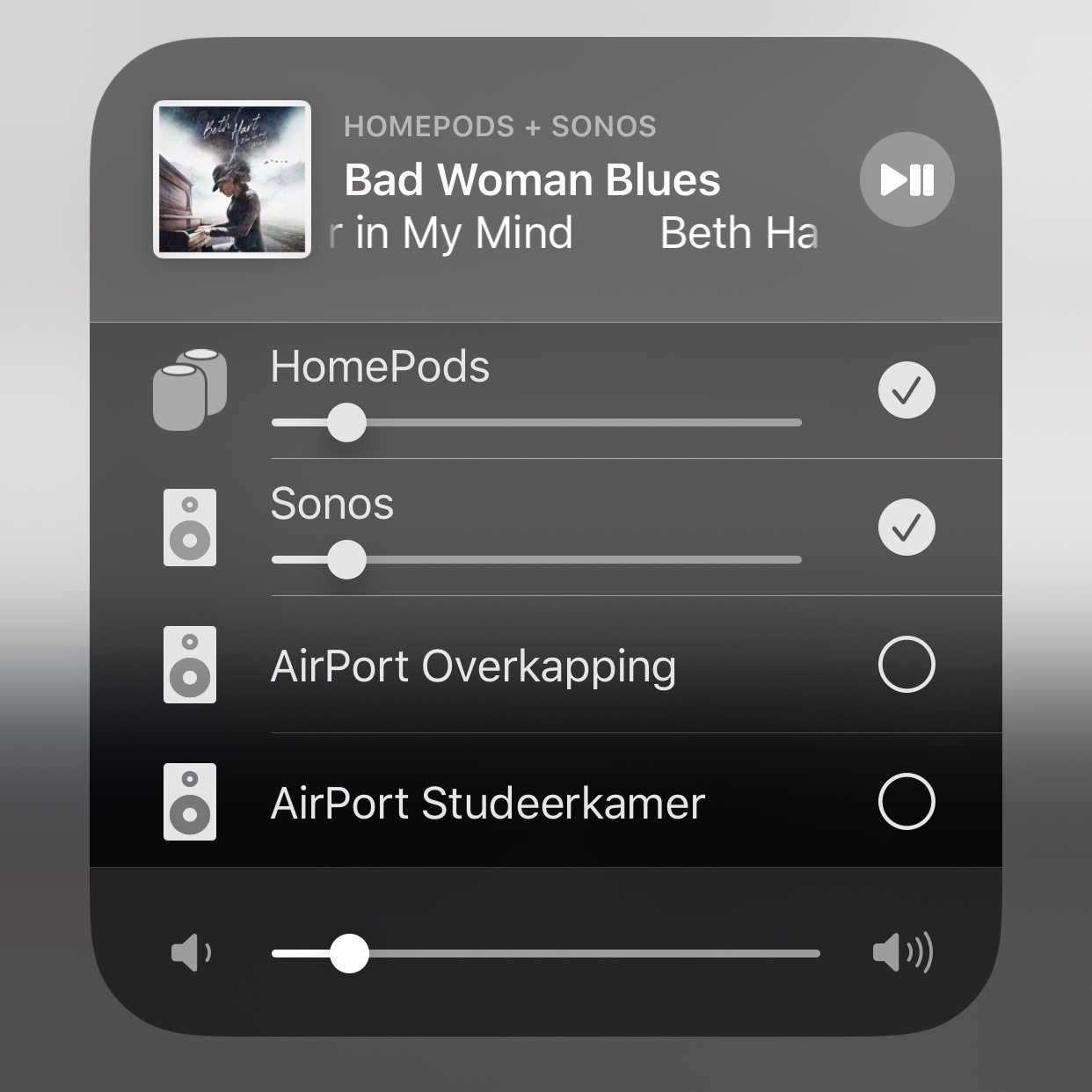Open the Beth Hart album artwork

click(232, 179)
